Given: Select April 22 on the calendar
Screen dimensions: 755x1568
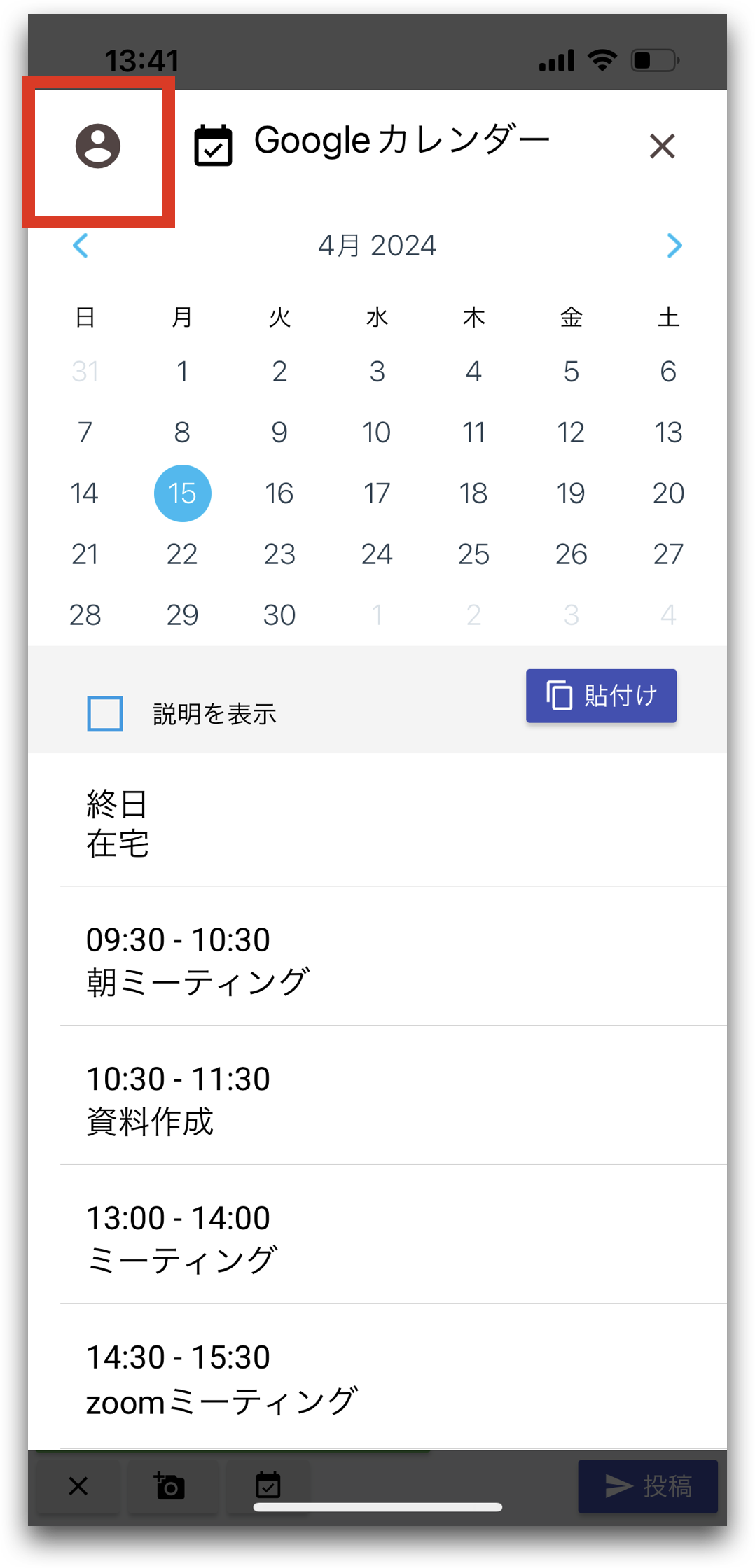Looking at the screenshot, I should (x=182, y=554).
